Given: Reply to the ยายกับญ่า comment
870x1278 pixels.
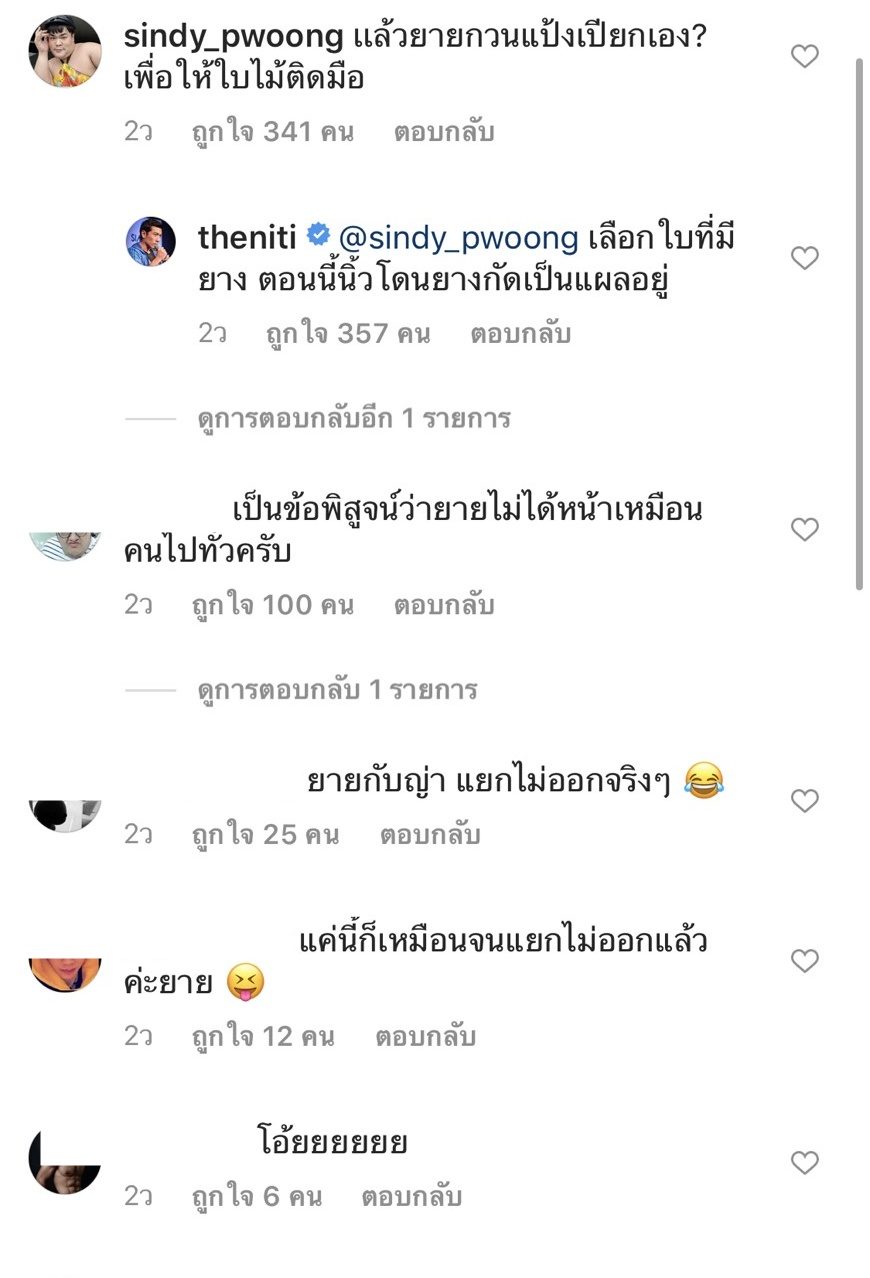Looking at the screenshot, I should 430,835.
